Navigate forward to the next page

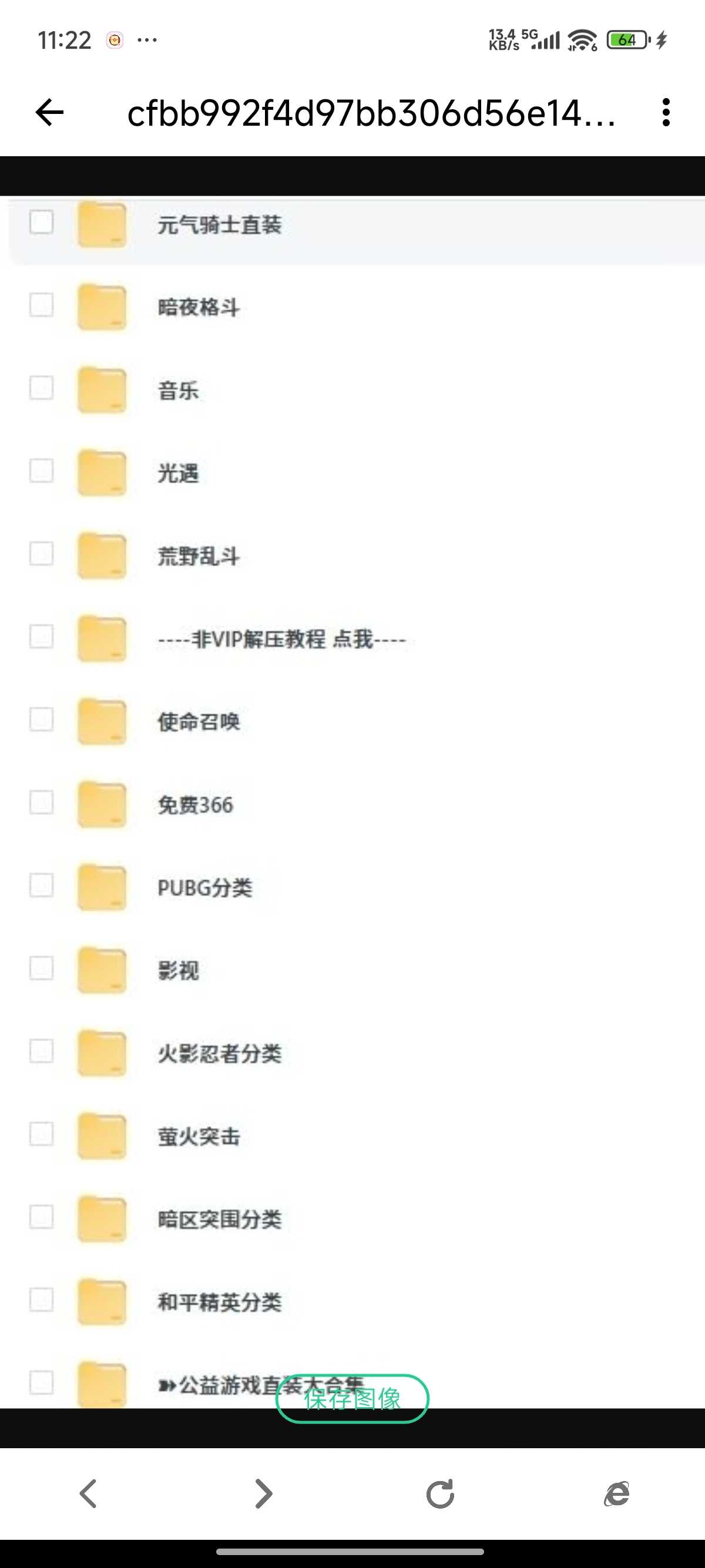264,1494
